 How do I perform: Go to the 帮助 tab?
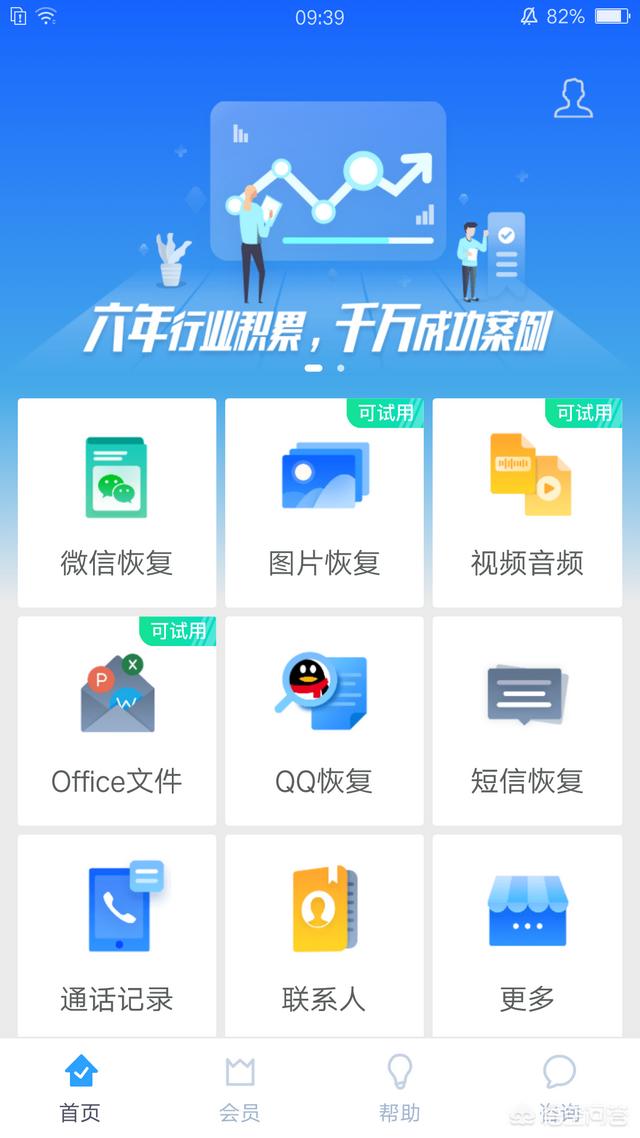click(x=400, y=1088)
